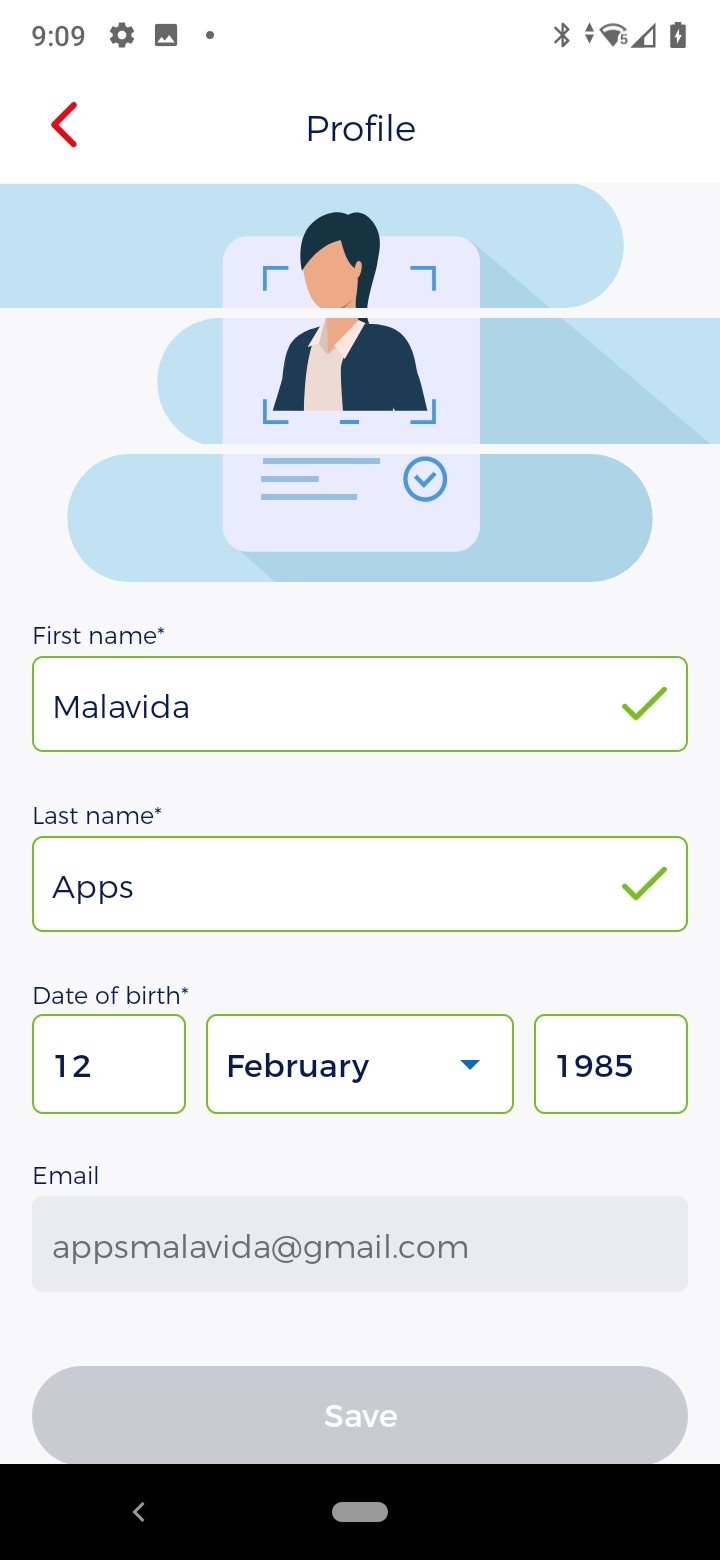Edit the First name field
Image resolution: width=720 pixels, height=1560 pixels.
(360, 704)
